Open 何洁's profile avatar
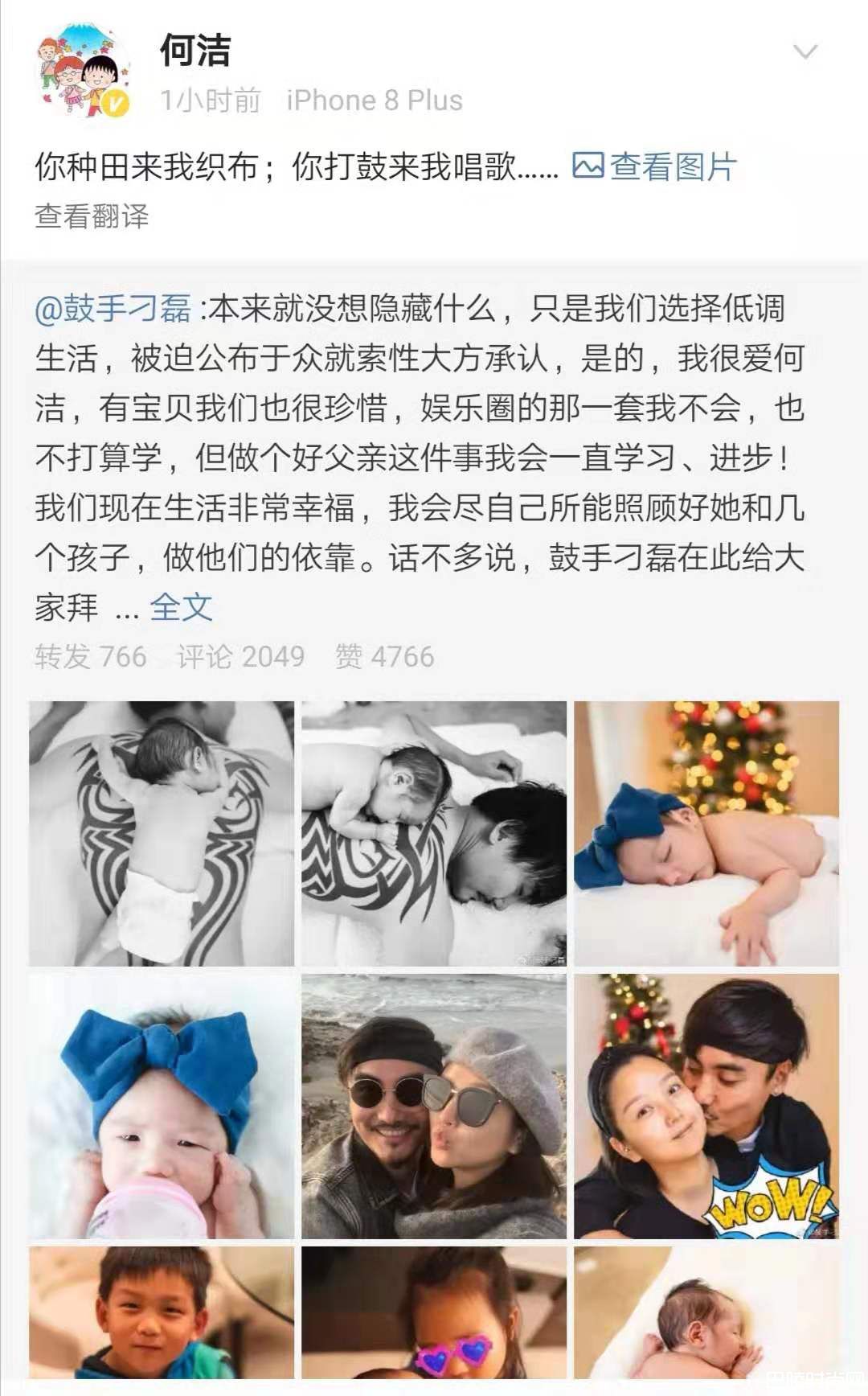868x1396 pixels. [84, 70]
